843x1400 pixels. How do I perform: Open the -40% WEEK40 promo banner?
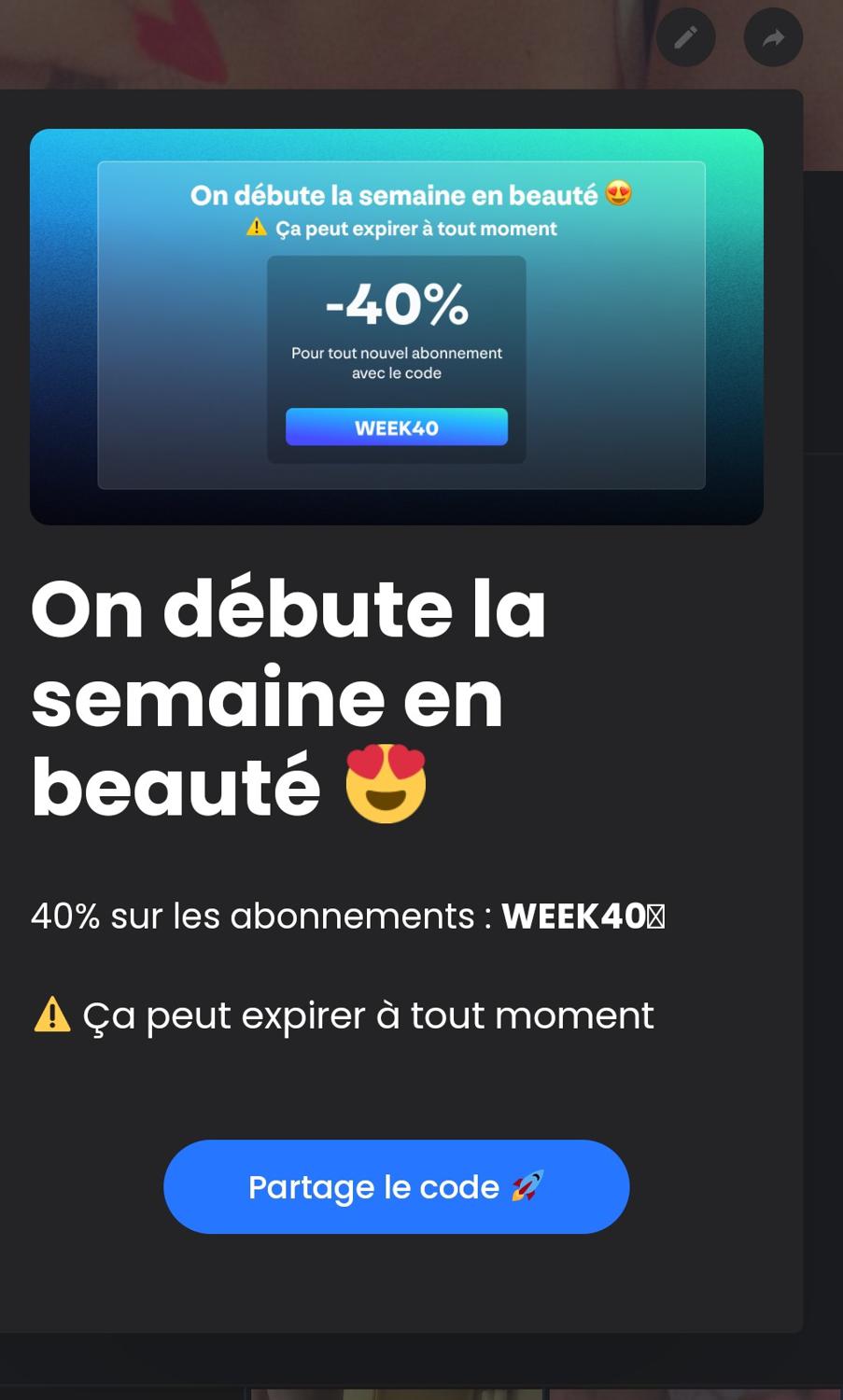(x=397, y=327)
